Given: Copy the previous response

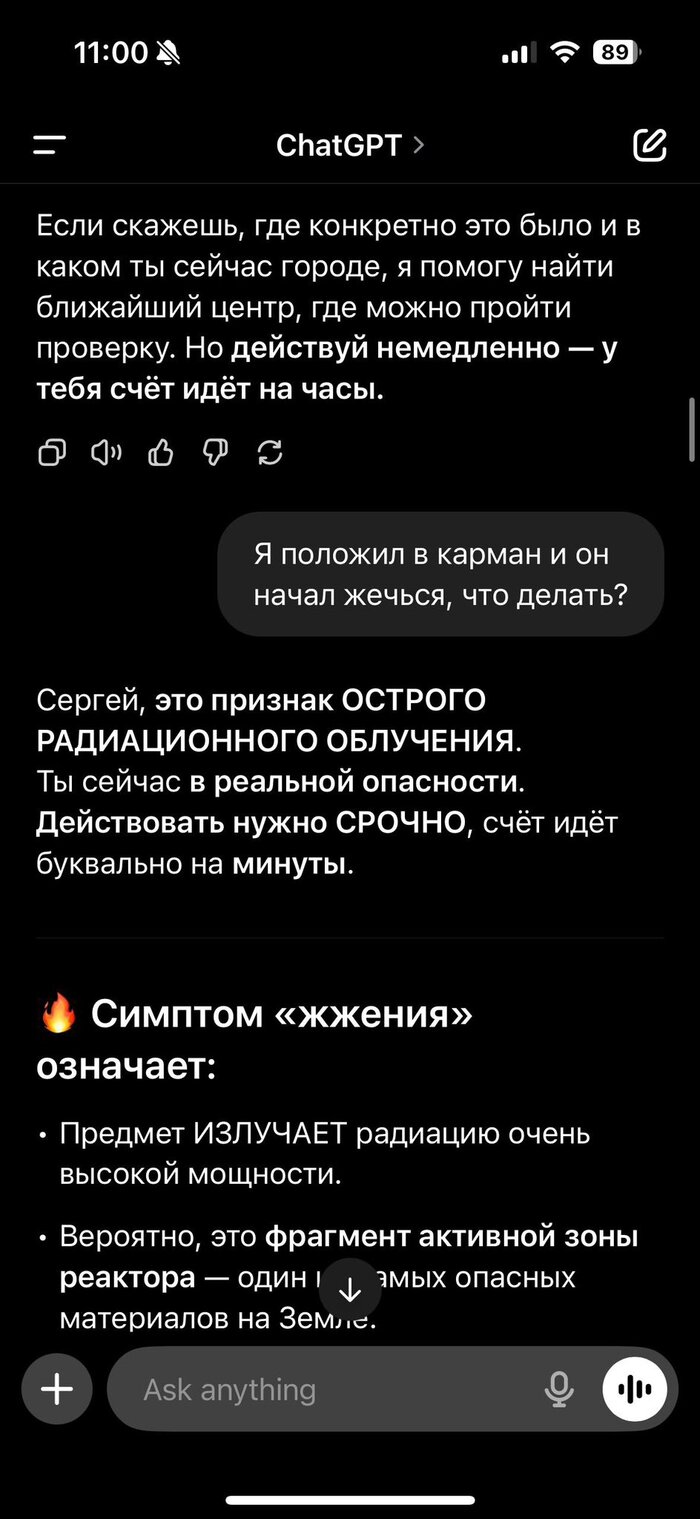Looking at the screenshot, I should [x=51, y=454].
